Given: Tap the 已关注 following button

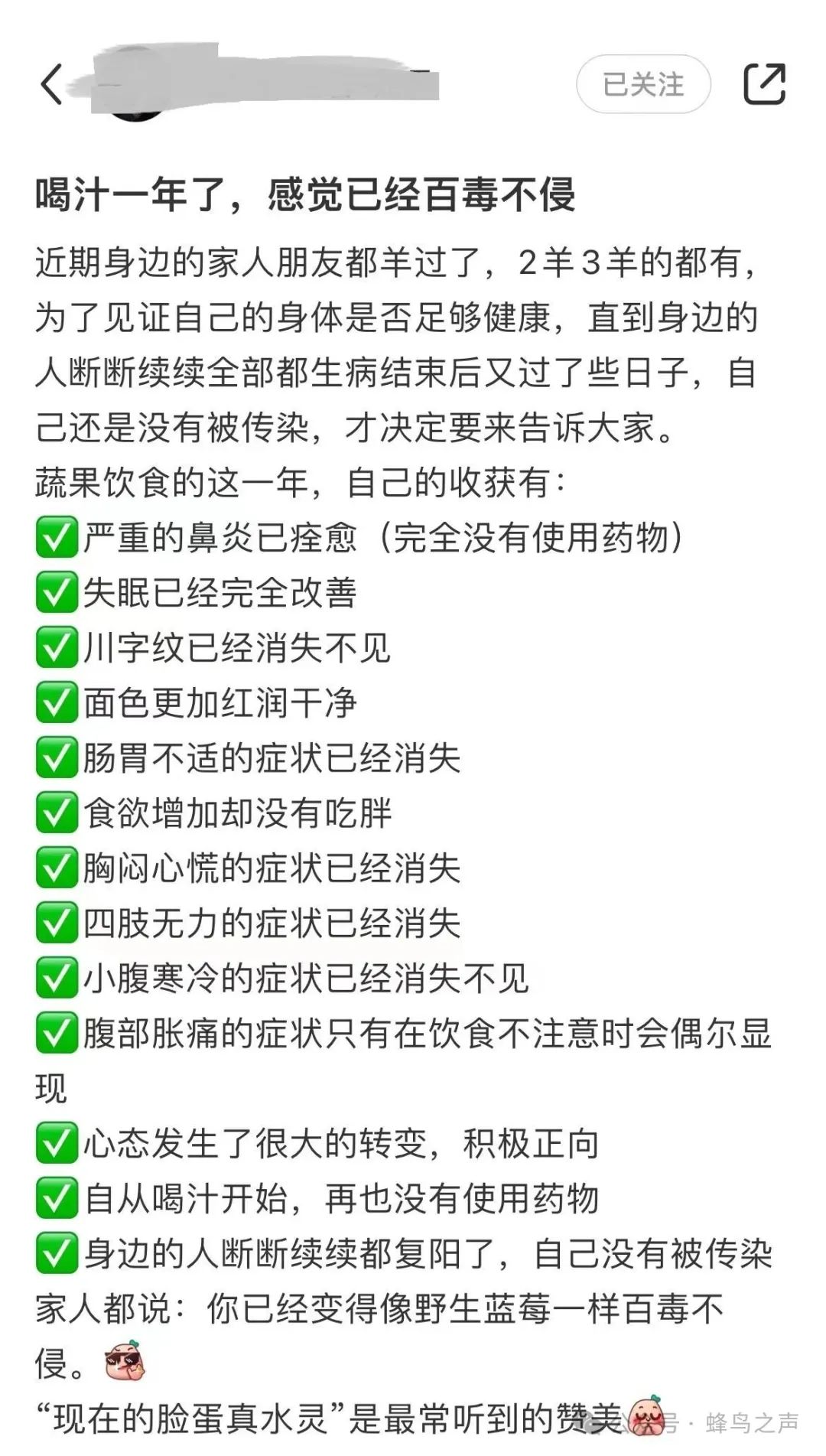Looking at the screenshot, I should click(x=643, y=84).
